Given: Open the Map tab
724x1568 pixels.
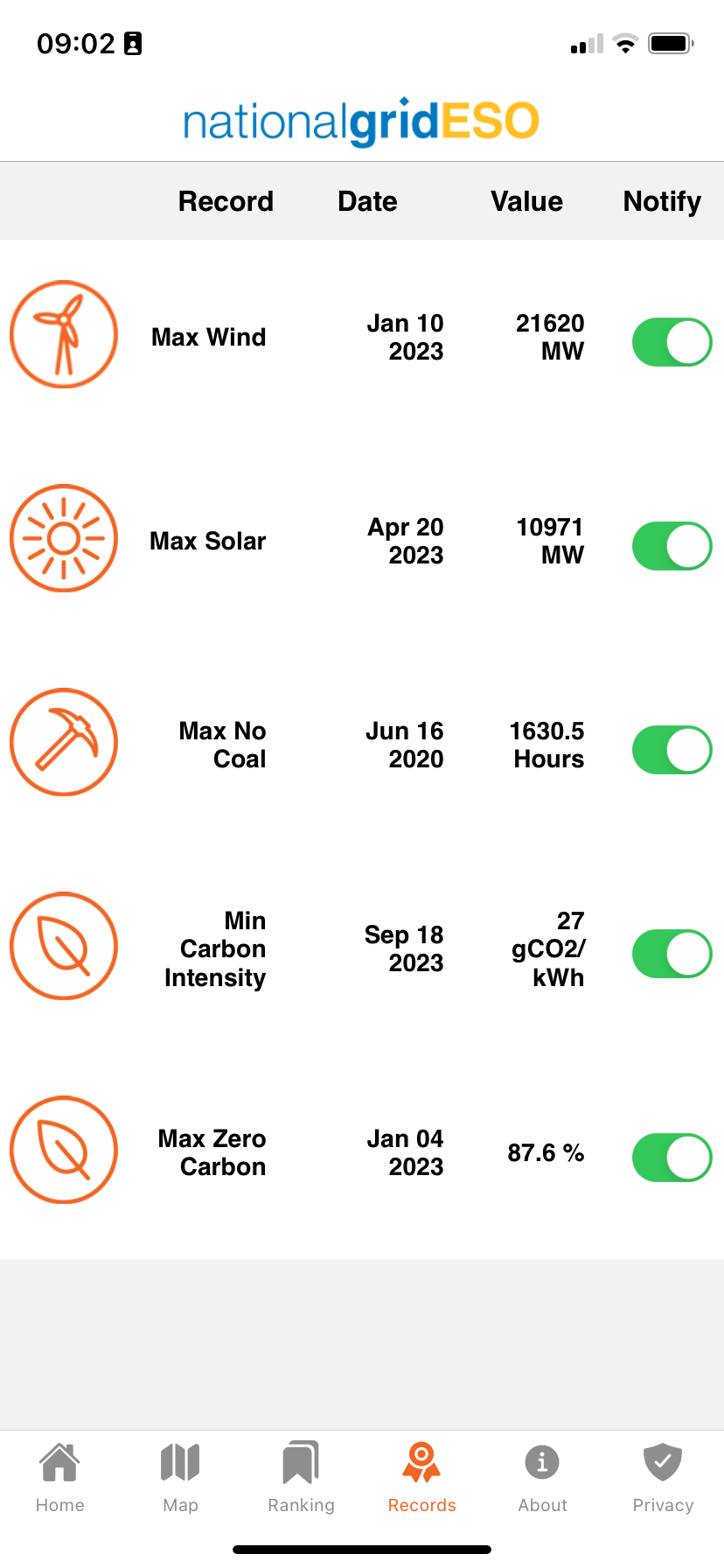Looking at the screenshot, I should pyautogui.click(x=181, y=1478).
